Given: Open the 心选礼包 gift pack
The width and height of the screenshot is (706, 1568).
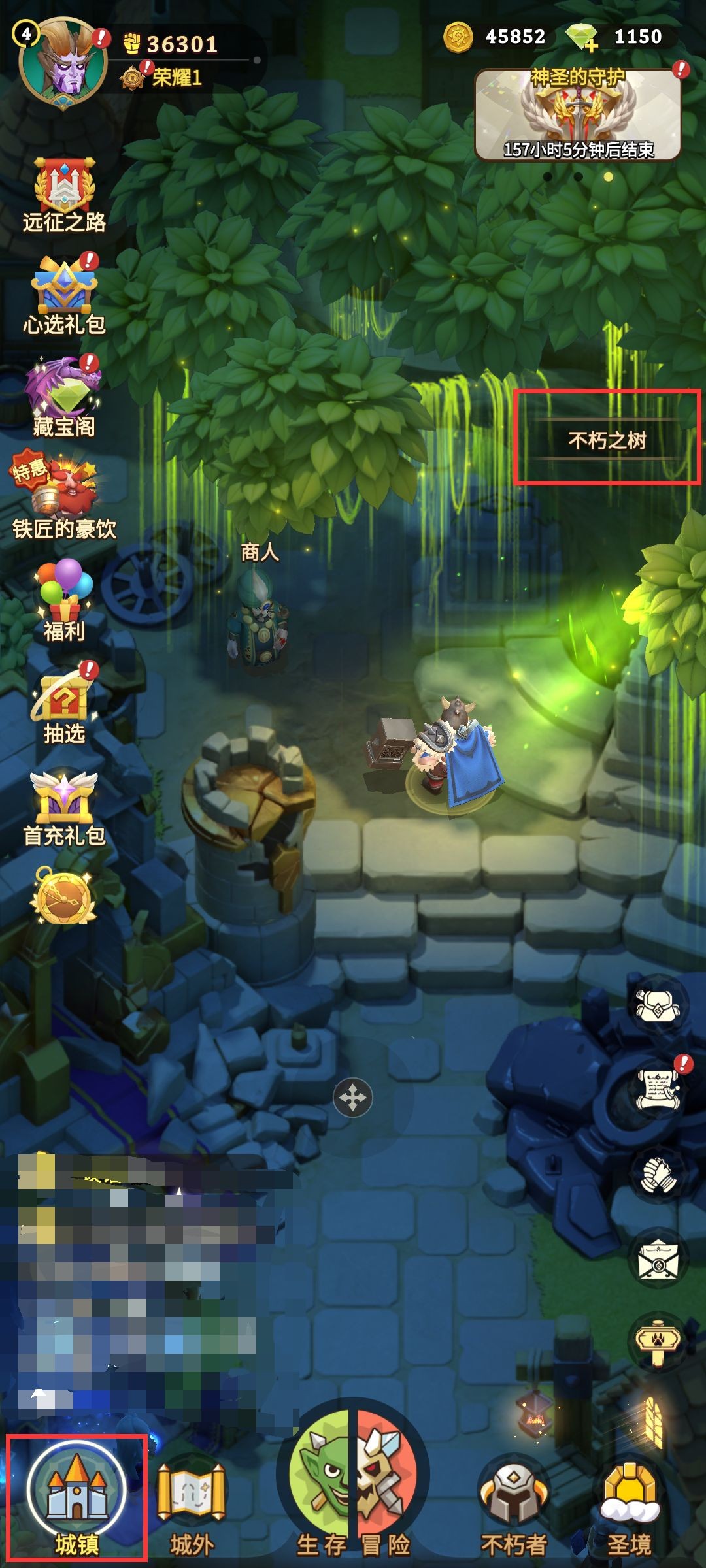Looking at the screenshot, I should (x=64, y=295).
